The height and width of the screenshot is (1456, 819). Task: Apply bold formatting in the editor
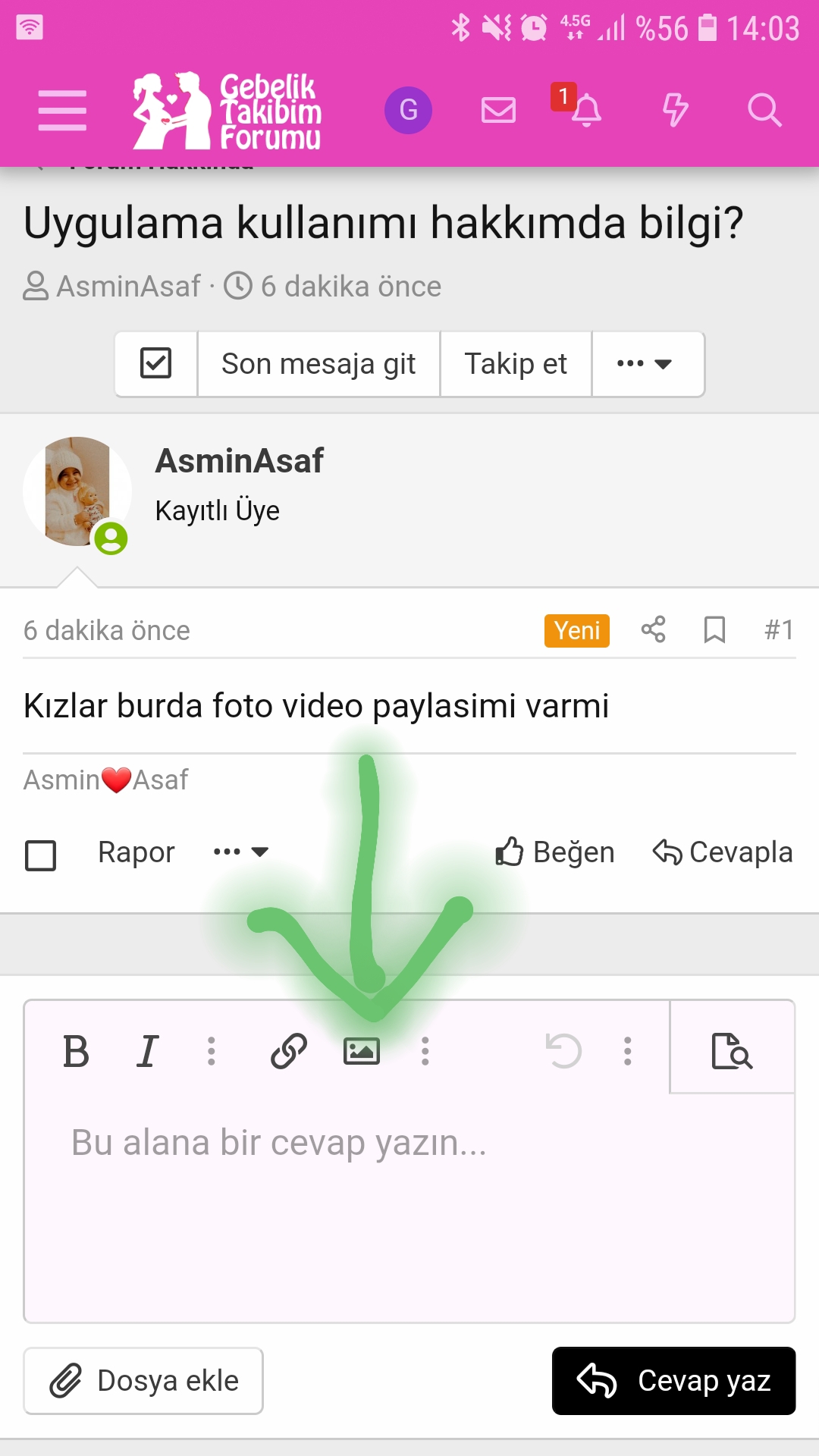point(76,1052)
